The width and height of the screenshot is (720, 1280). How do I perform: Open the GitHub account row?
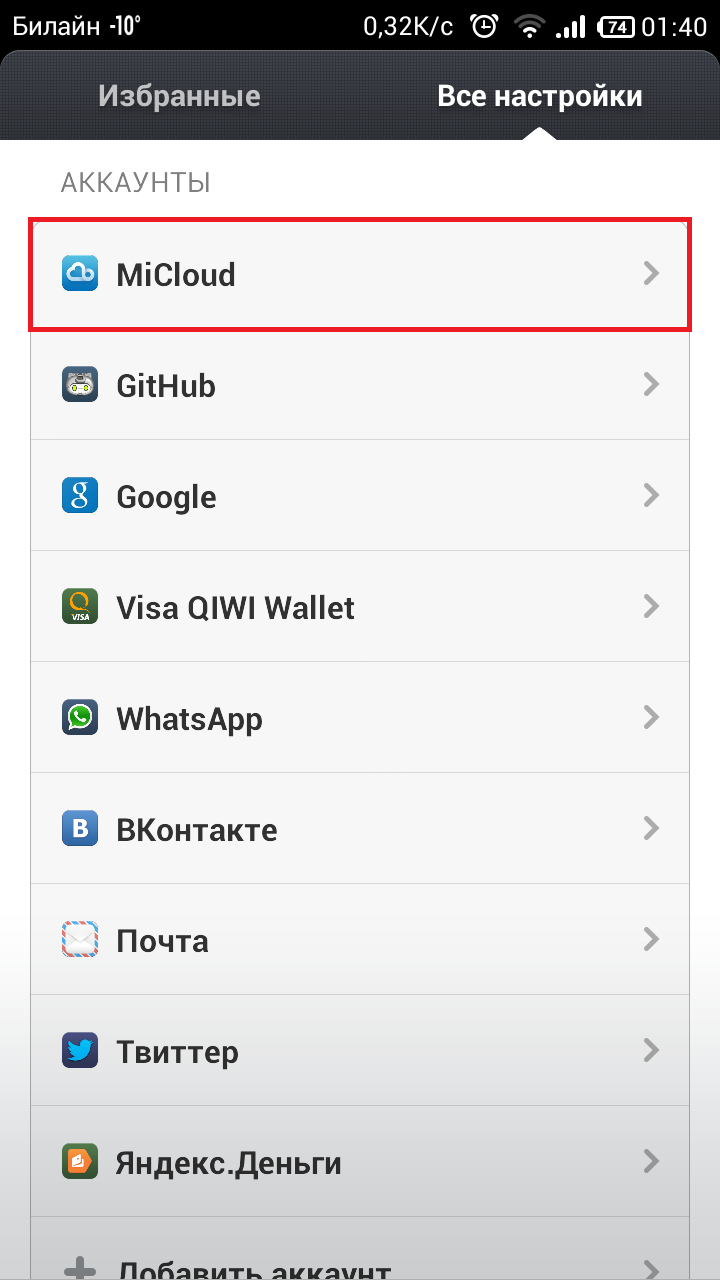coord(360,385)
